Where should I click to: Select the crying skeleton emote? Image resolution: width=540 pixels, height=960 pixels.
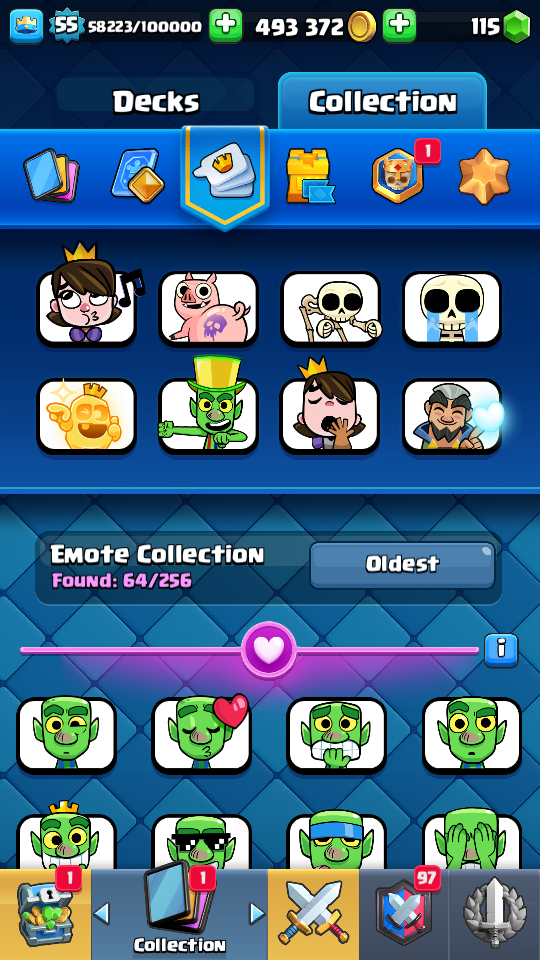click(452, 308)
